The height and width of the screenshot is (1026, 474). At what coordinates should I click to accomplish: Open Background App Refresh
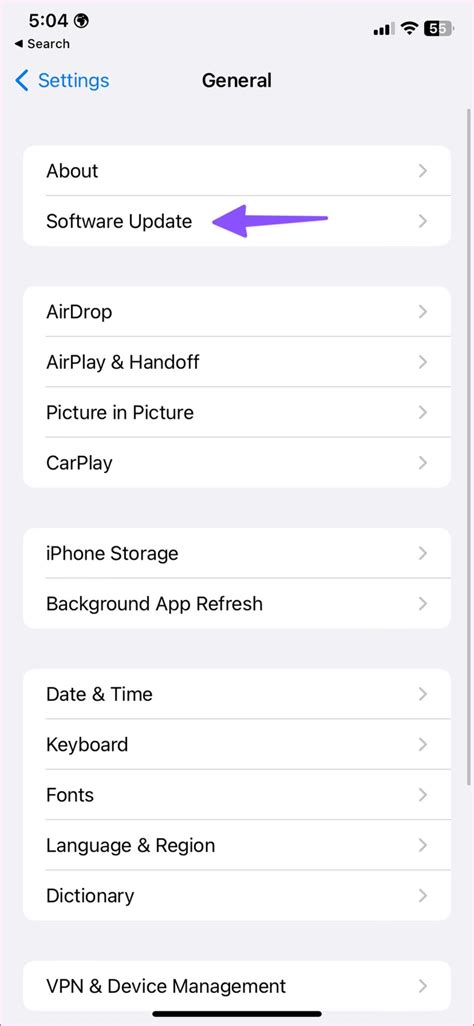tap(237, 603)
